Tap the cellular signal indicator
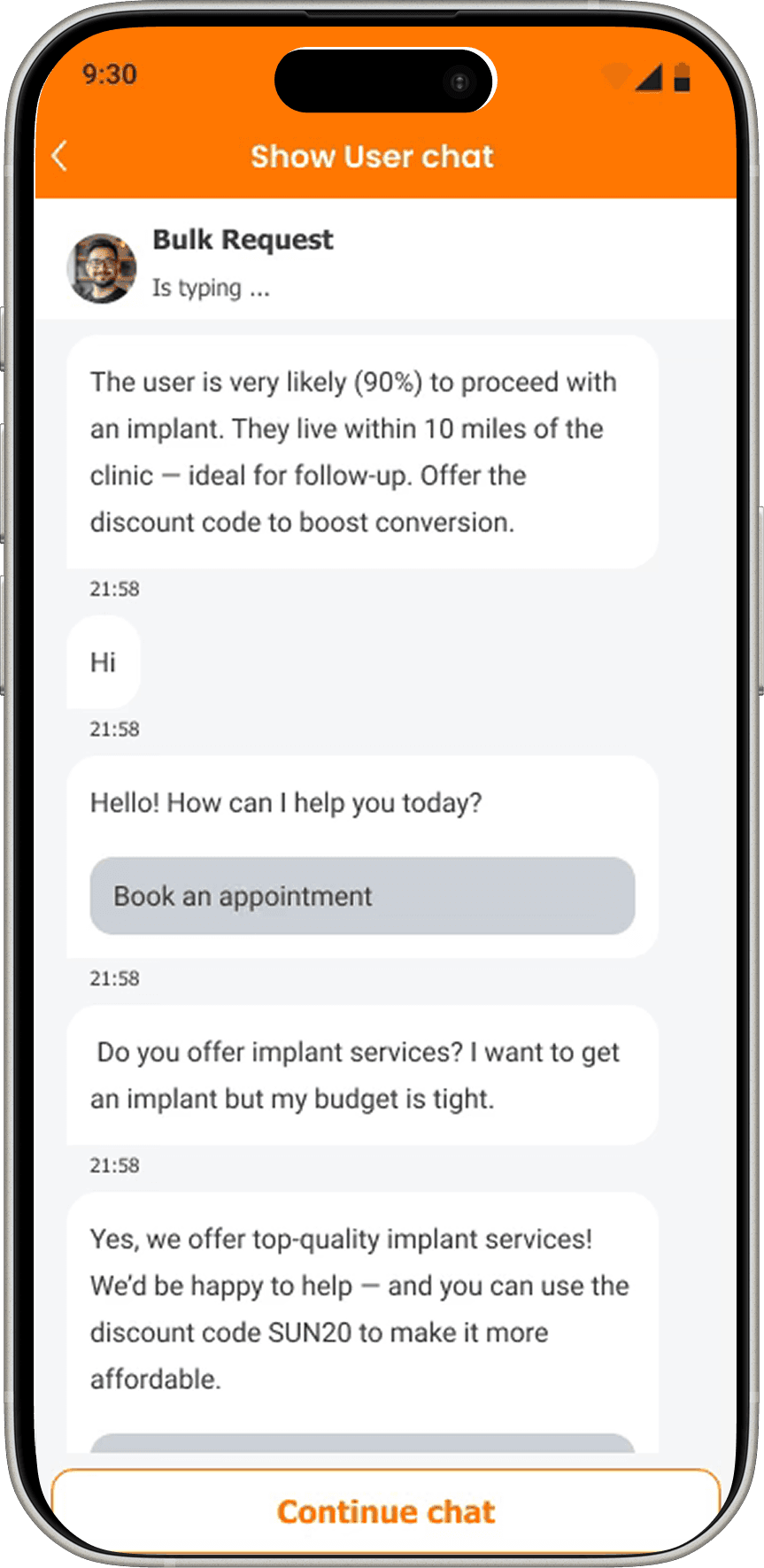The height and width of the screenshot is (1568, 764). (649, 79)
